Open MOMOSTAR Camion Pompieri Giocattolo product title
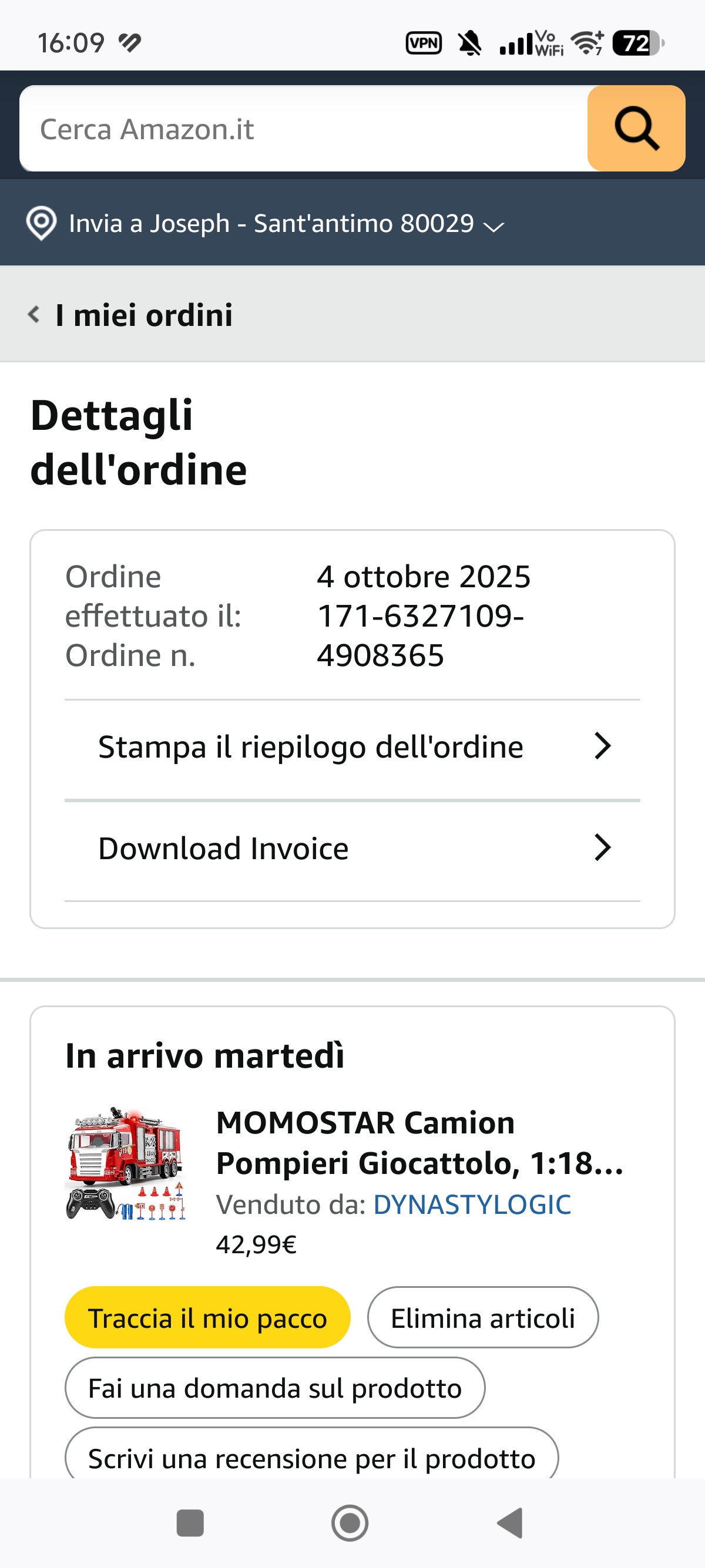The height and width of the screenshot is (1568, 705). pos(419,1142)
